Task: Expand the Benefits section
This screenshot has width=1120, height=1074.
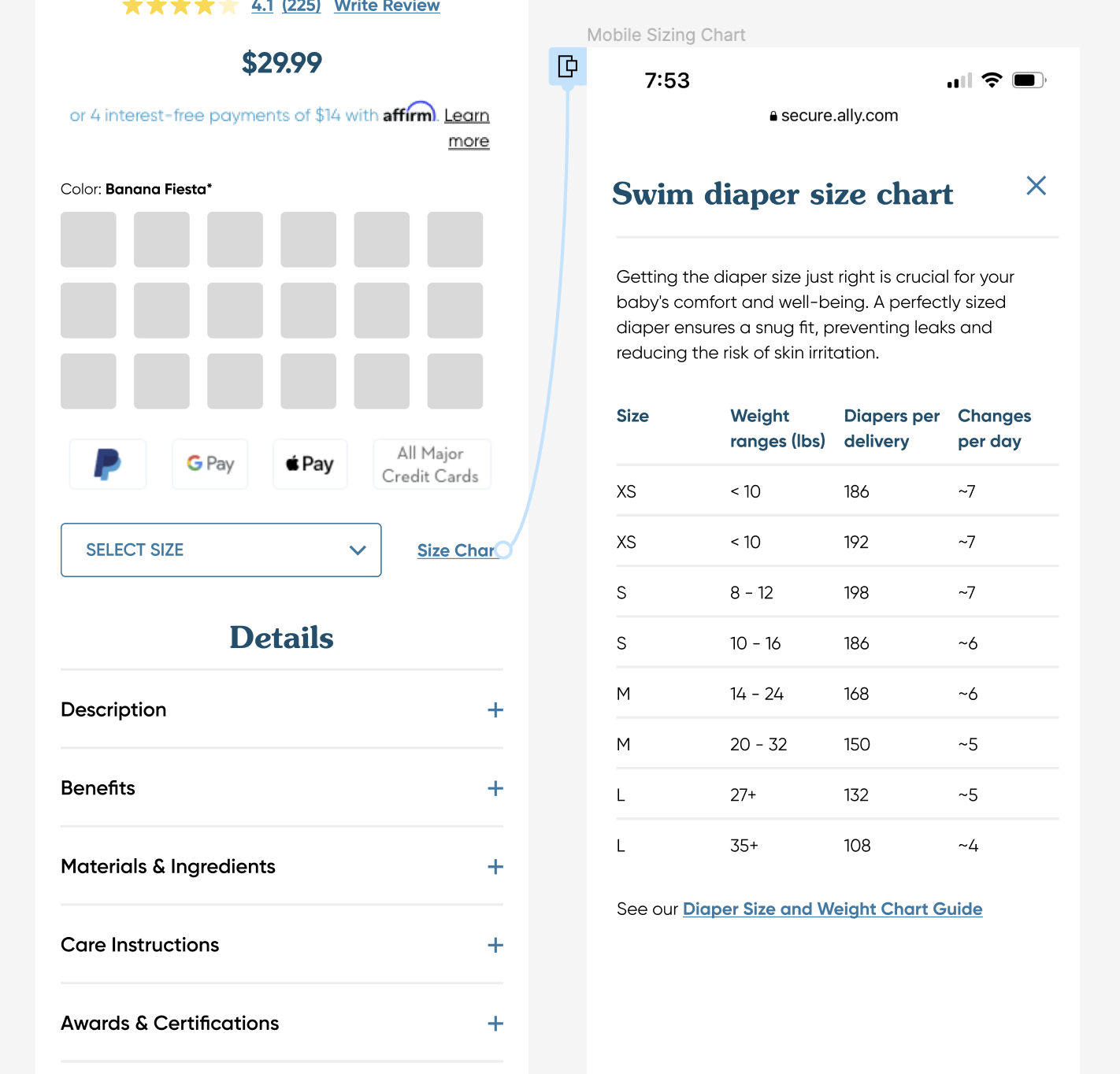Action: click(x=495, y=788)
